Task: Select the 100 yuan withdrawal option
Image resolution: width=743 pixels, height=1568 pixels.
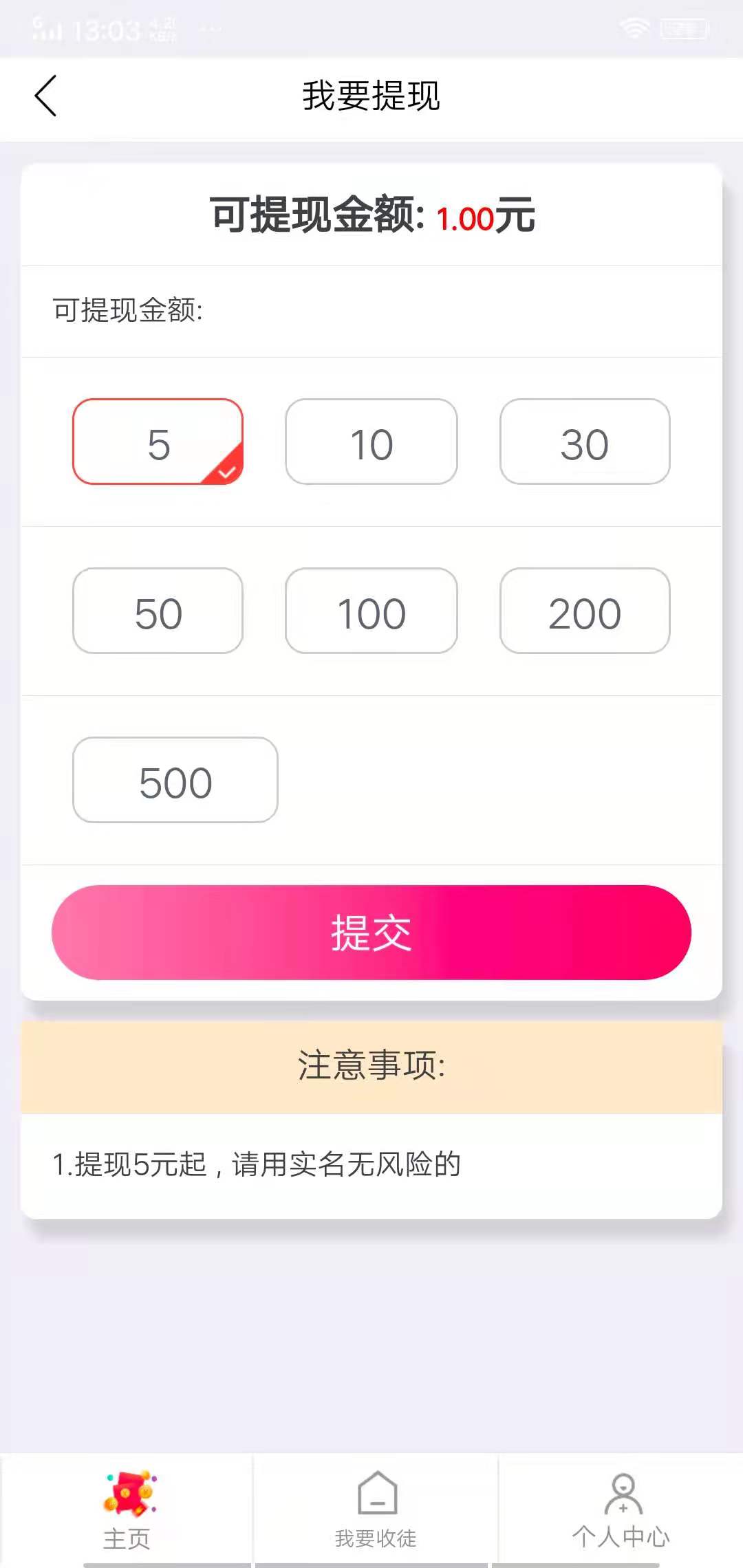Action: click(370, 611)
